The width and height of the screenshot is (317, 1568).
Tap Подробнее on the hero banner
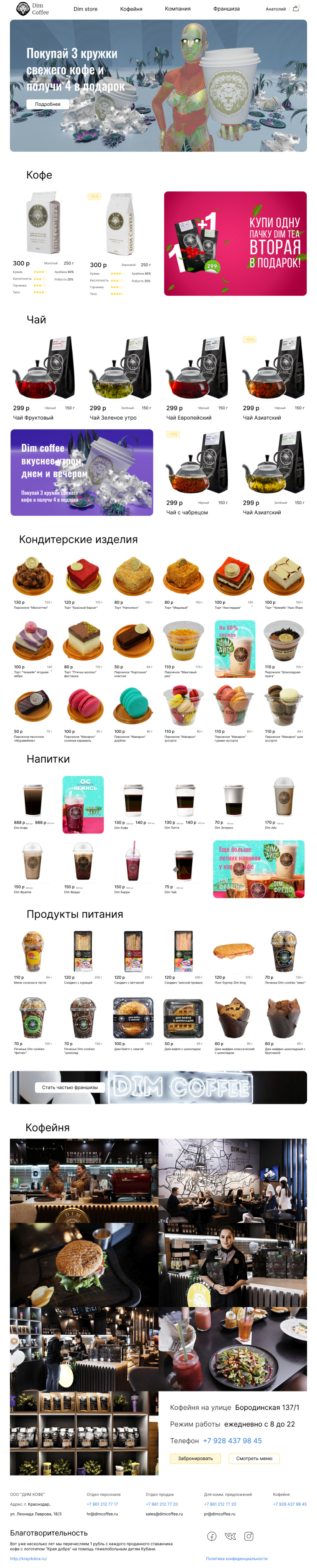(47, 104)
